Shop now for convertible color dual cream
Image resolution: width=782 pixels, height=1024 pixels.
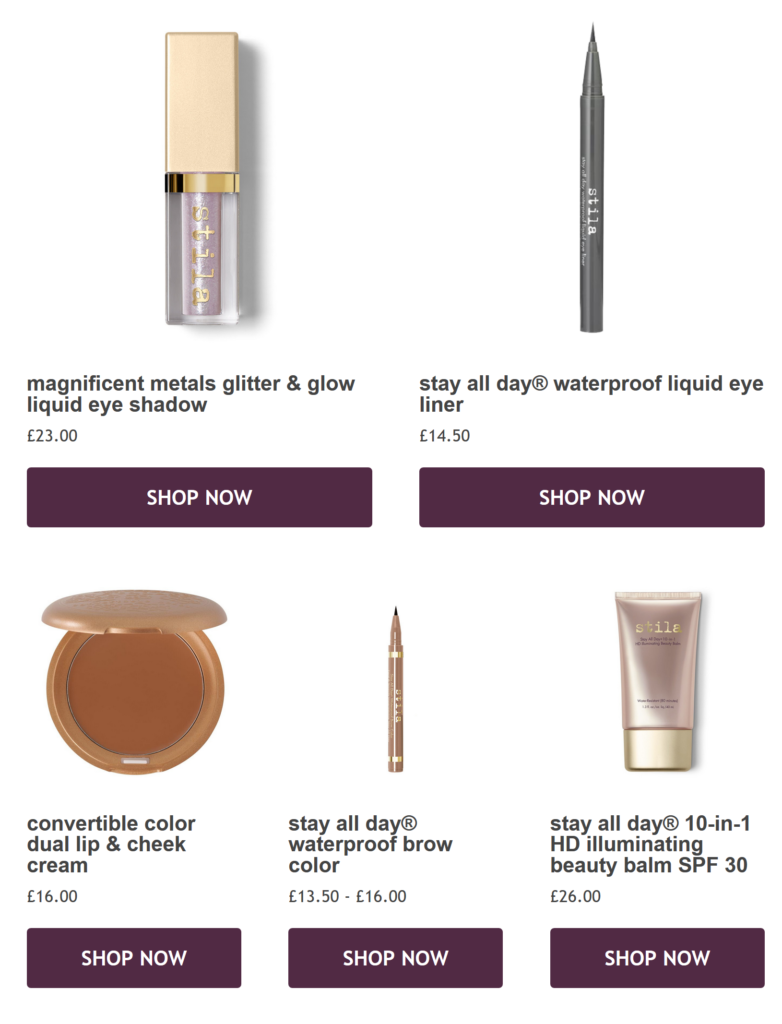tap(134, 958)
